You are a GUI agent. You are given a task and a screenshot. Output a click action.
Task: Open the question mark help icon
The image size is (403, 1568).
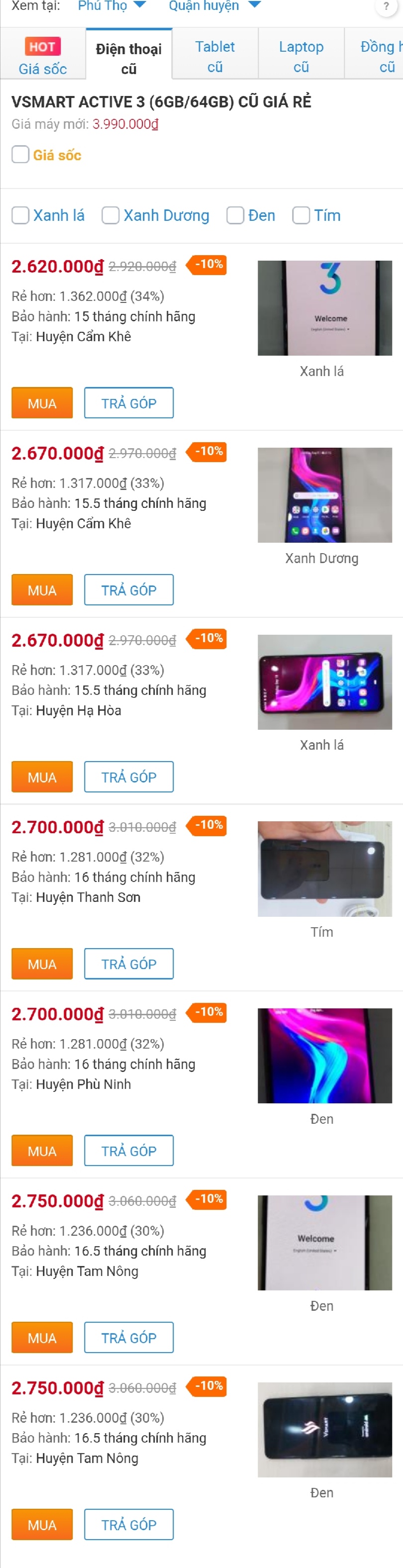[386, 6]
